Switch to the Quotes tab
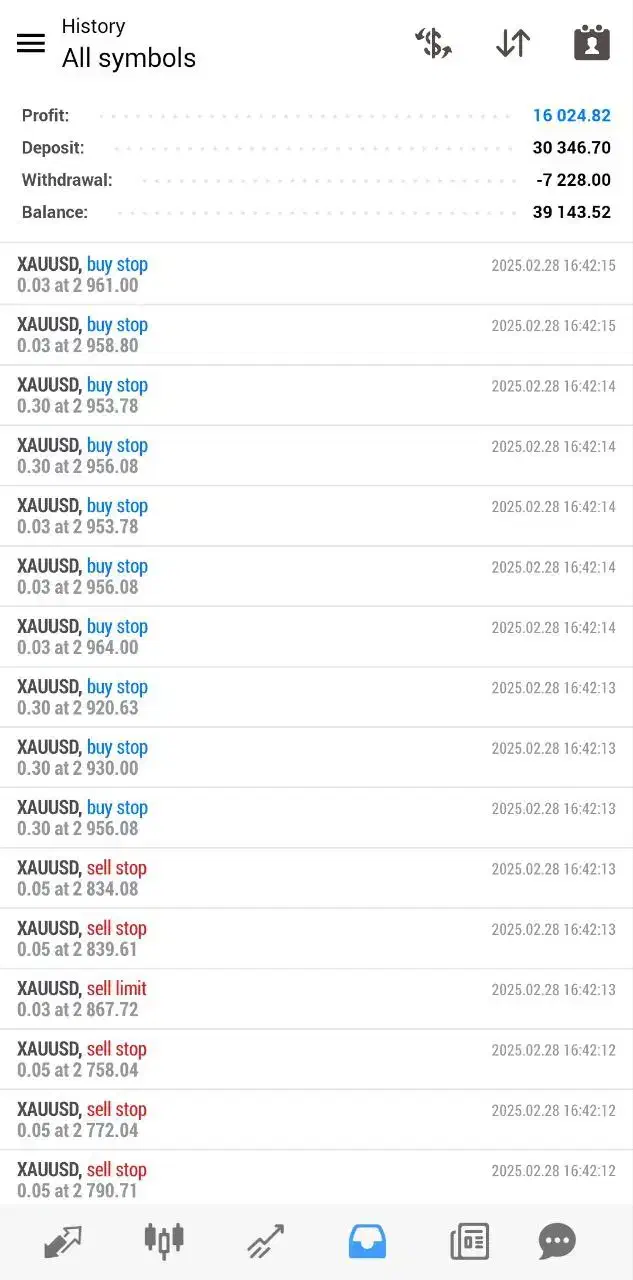 [x=62, y=1241]
